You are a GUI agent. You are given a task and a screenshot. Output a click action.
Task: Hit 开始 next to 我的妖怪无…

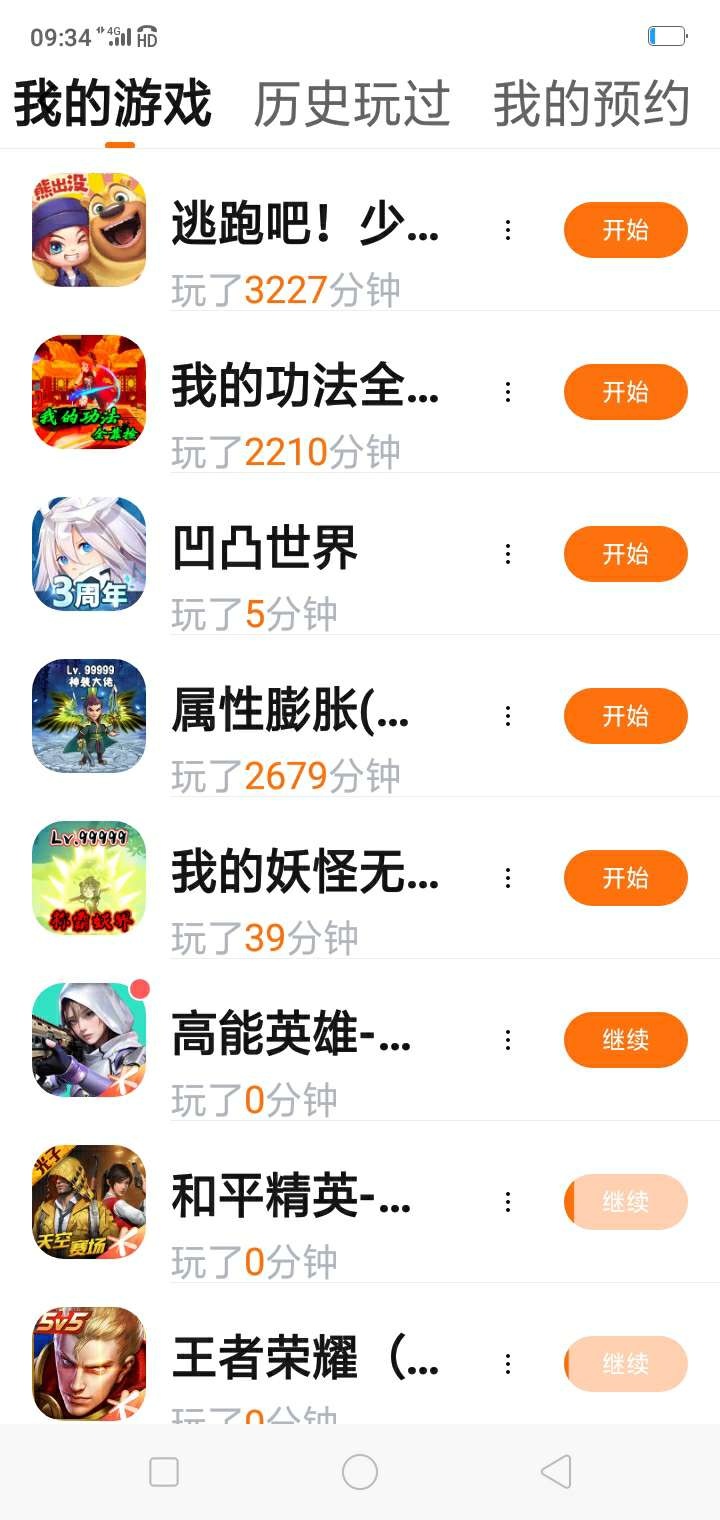coord(625,878)
